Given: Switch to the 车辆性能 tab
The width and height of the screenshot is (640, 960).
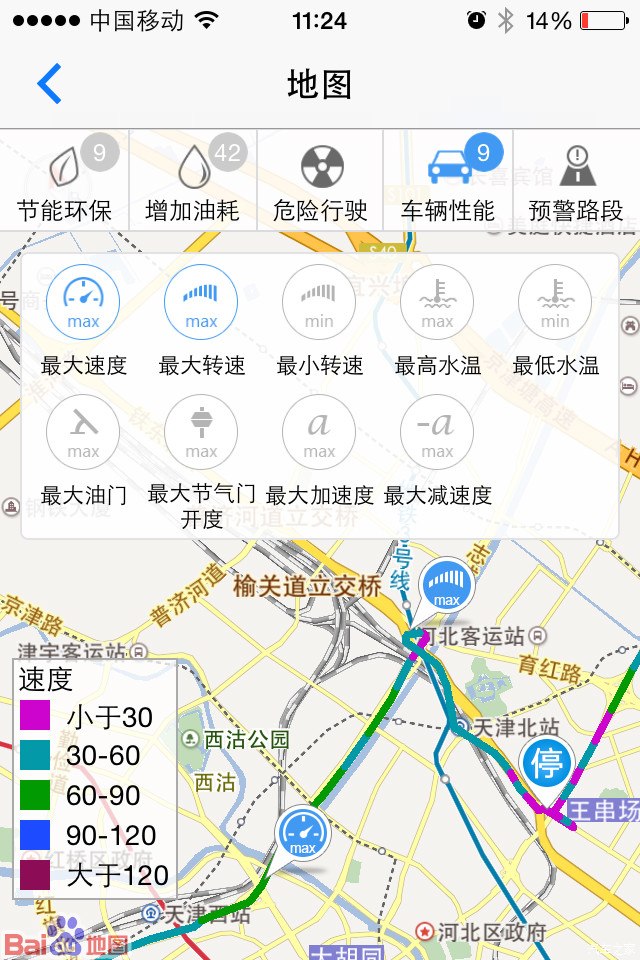Looking at the screenshot, I should [448, 181].
